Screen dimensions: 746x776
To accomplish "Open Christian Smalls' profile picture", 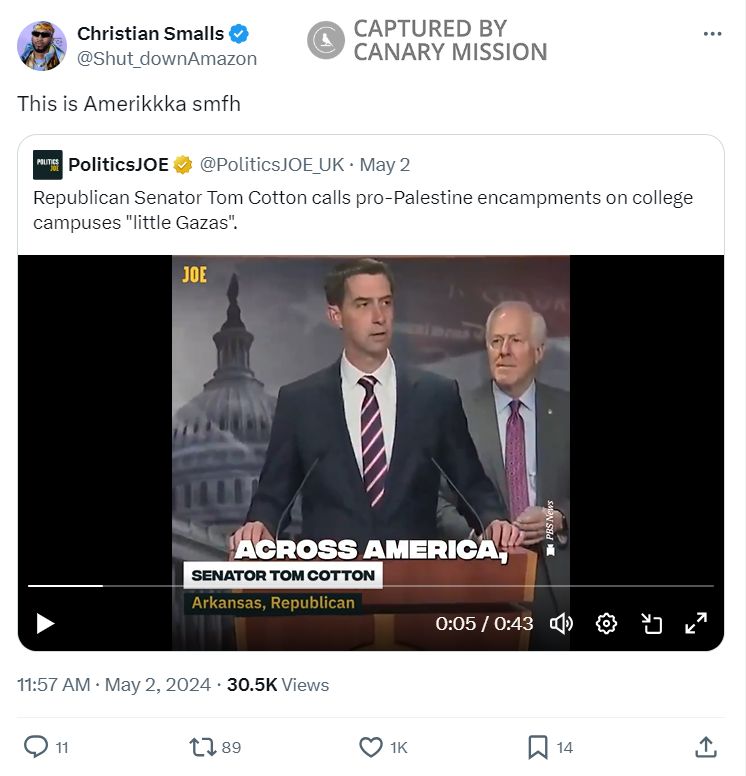I will coord(42,45).
